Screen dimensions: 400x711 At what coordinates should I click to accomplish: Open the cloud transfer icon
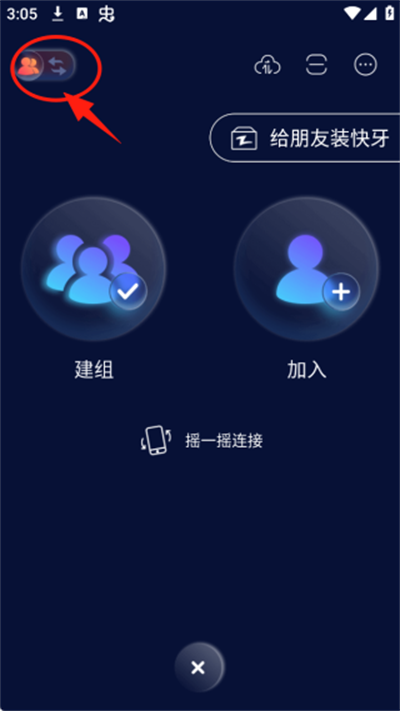[x=267, y=66]
